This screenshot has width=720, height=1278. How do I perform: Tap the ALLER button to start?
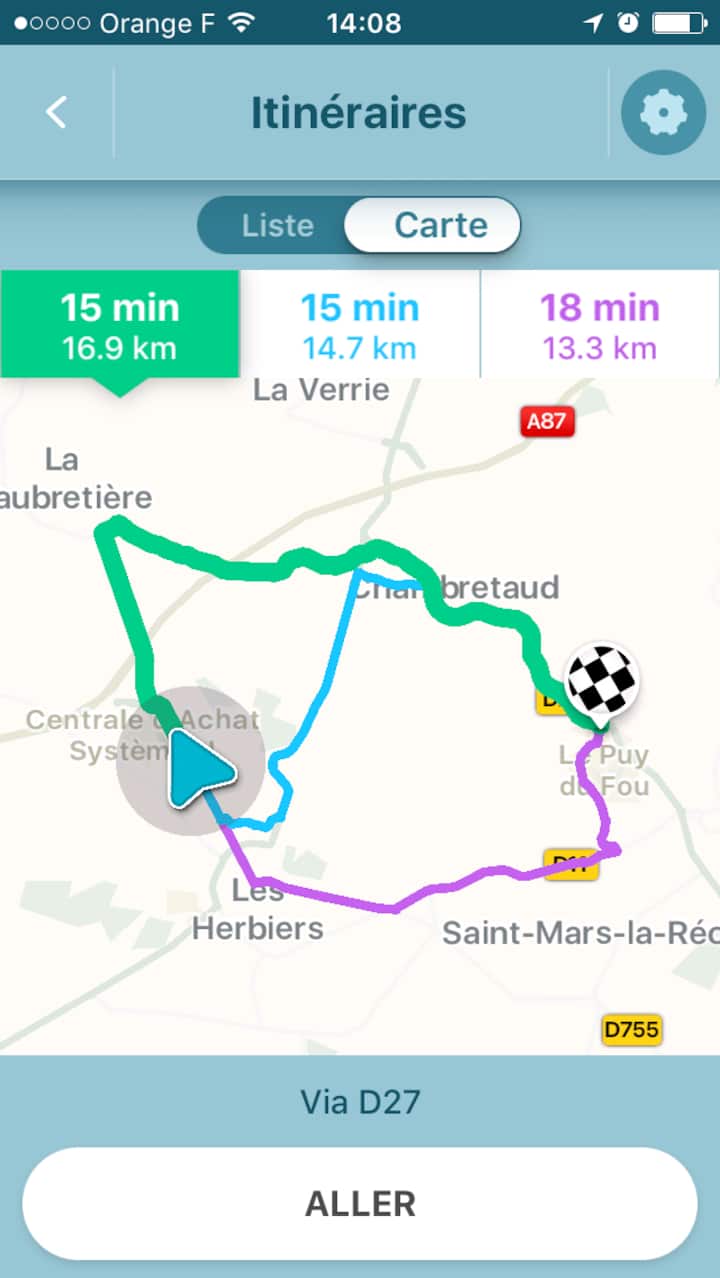[x=360, y=1203]
